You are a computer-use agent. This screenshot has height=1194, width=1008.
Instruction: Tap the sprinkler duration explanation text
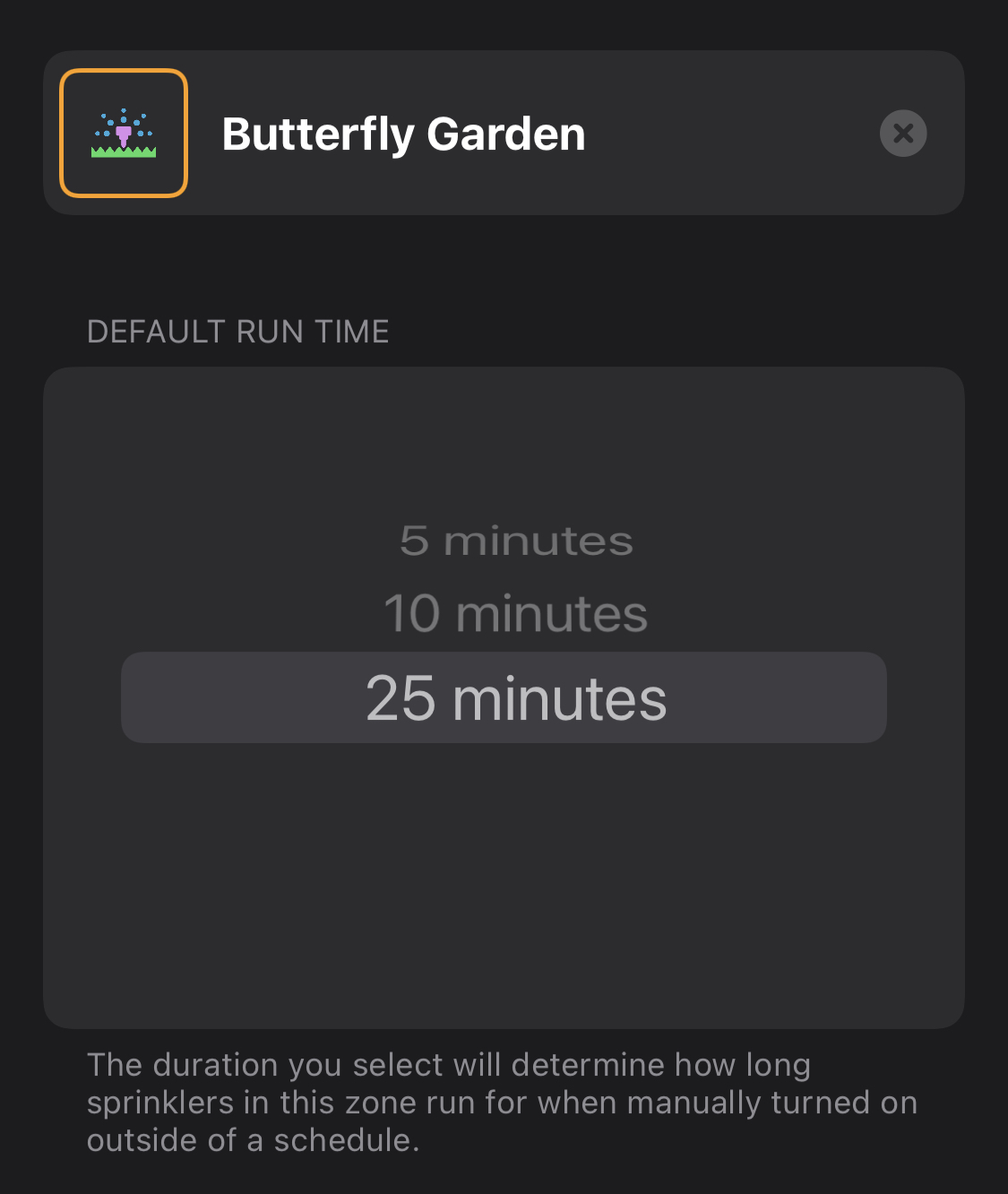(x=502, y=1102)
